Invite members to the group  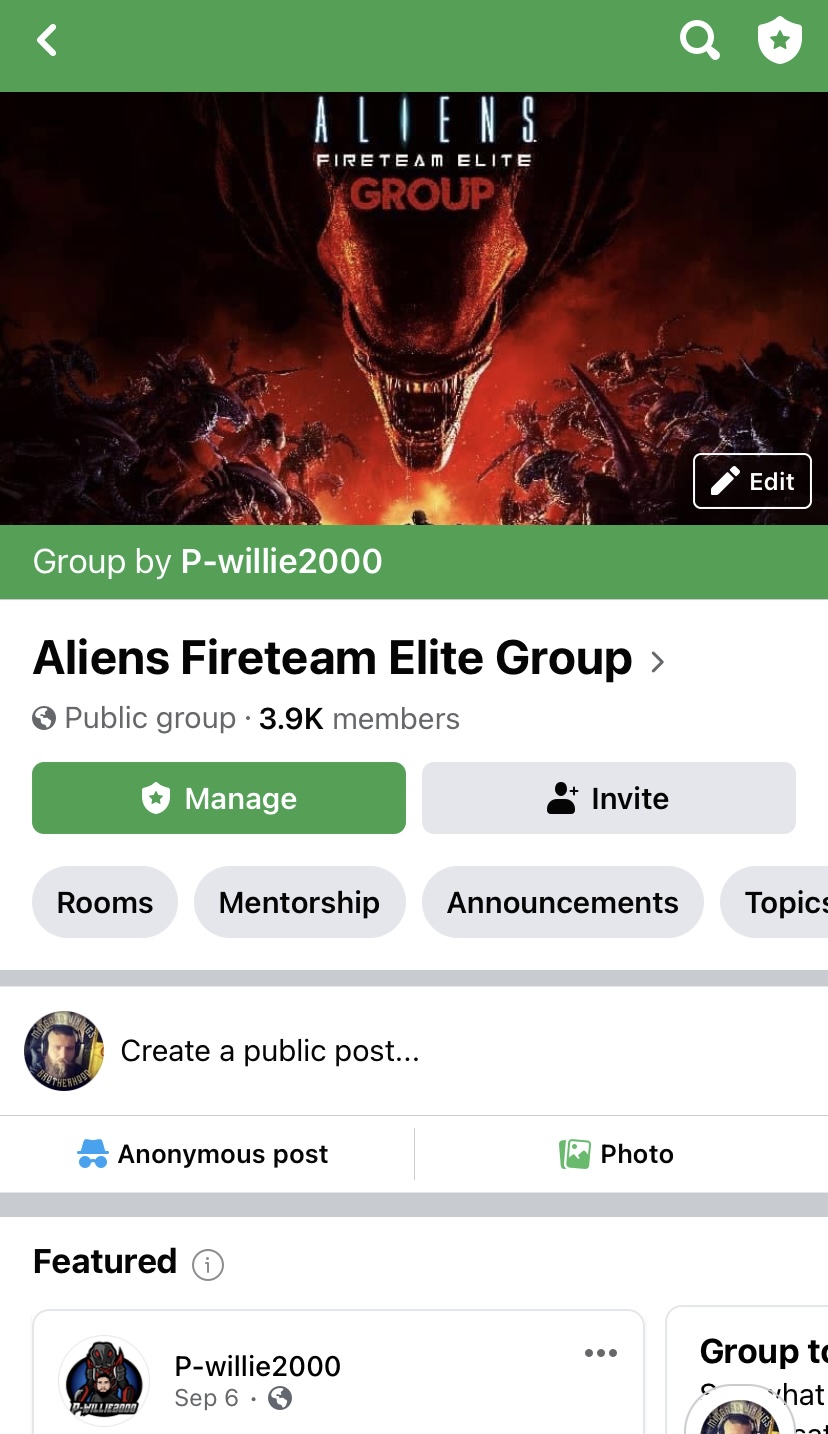tap(608, 798)
